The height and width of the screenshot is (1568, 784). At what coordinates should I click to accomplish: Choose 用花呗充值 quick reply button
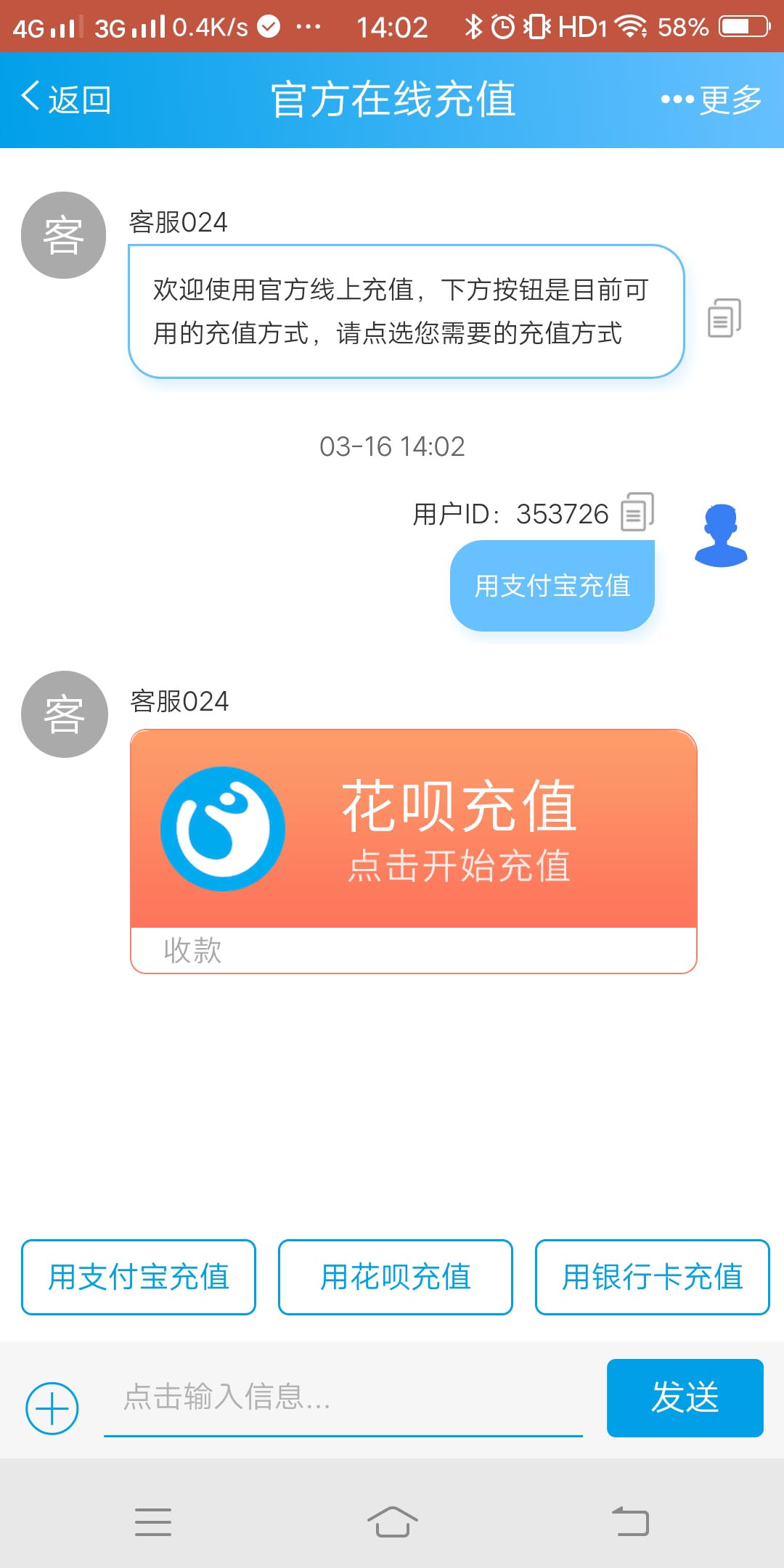coord(396,1277)
